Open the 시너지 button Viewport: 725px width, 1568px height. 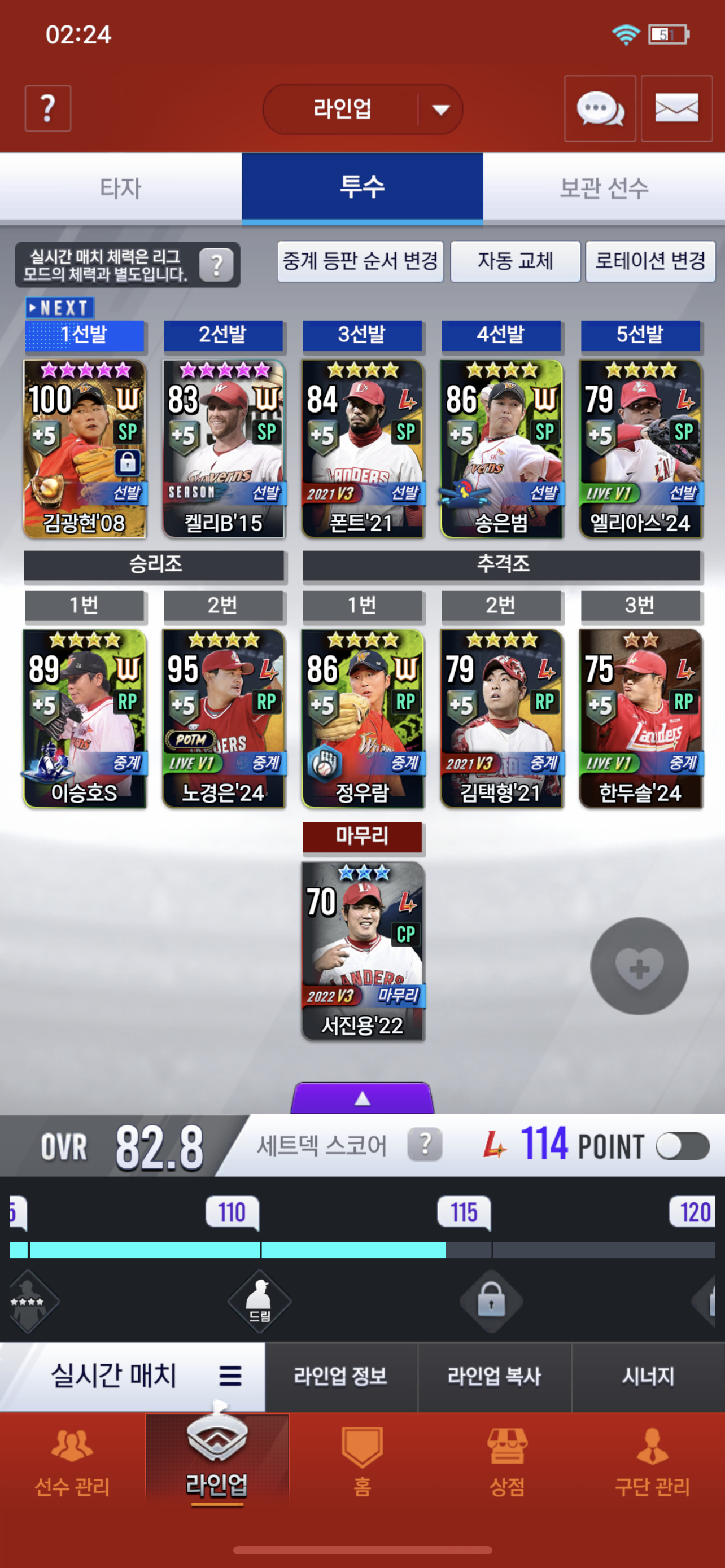point(648,1376)
